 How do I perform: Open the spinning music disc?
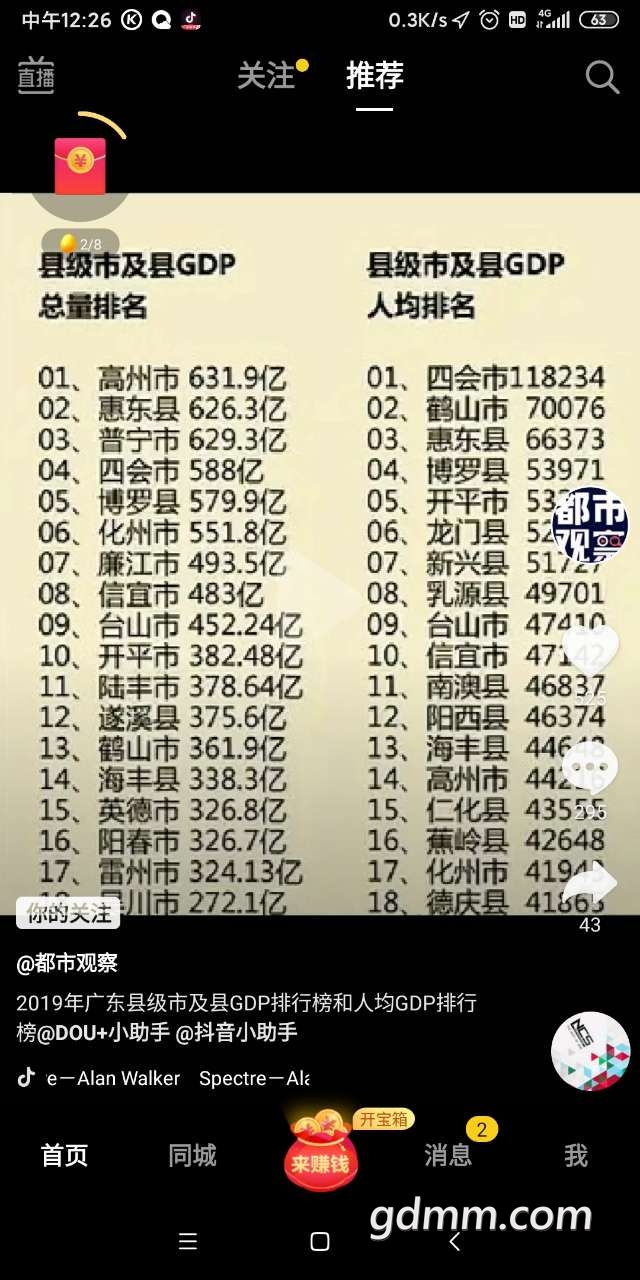pos(590,1051)
